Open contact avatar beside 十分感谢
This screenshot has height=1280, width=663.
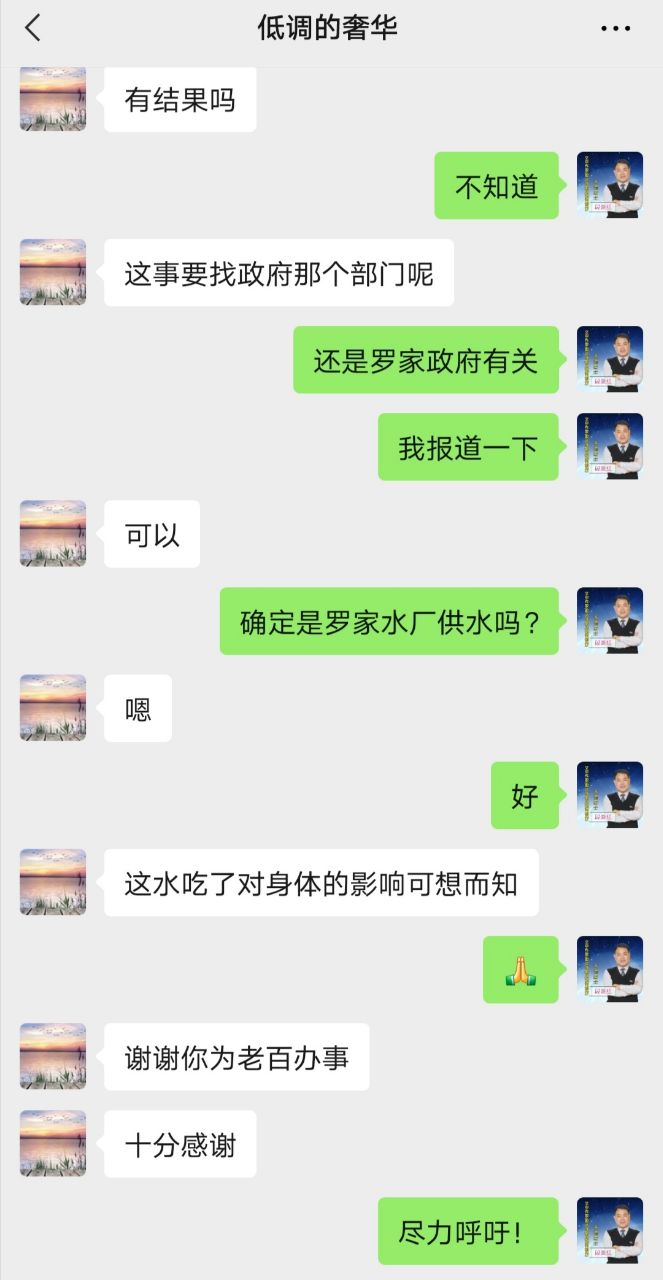[x=53, y=1143]
